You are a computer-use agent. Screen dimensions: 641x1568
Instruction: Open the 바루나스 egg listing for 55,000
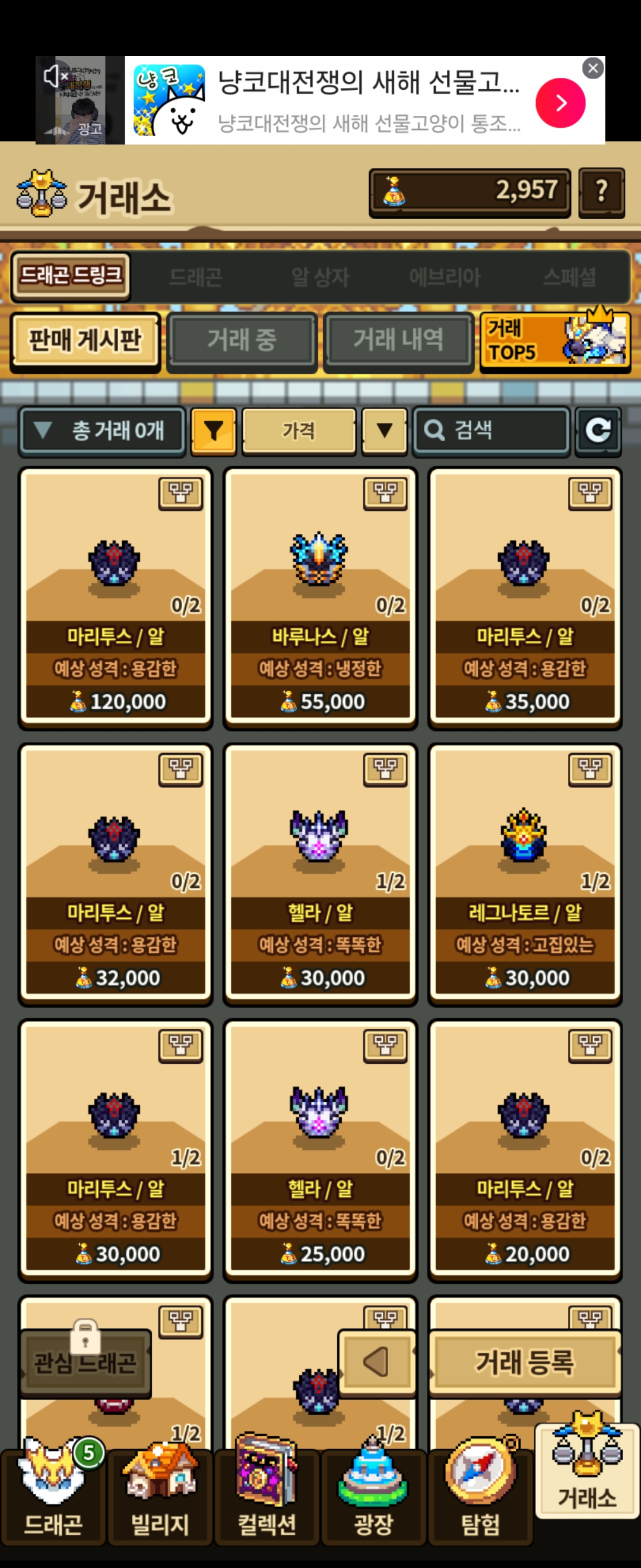click(320, 596)
